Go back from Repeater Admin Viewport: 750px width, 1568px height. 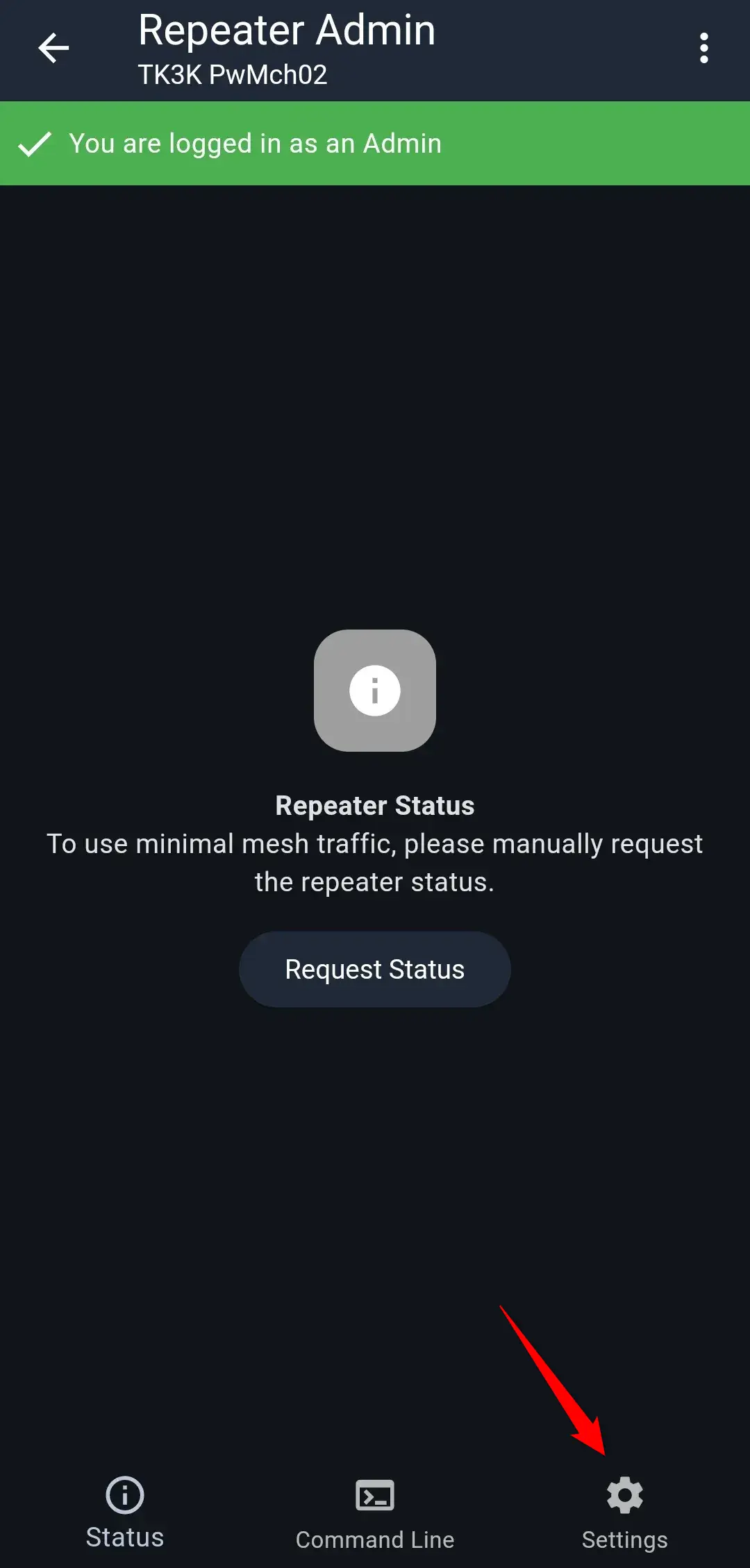pos(53,49)
